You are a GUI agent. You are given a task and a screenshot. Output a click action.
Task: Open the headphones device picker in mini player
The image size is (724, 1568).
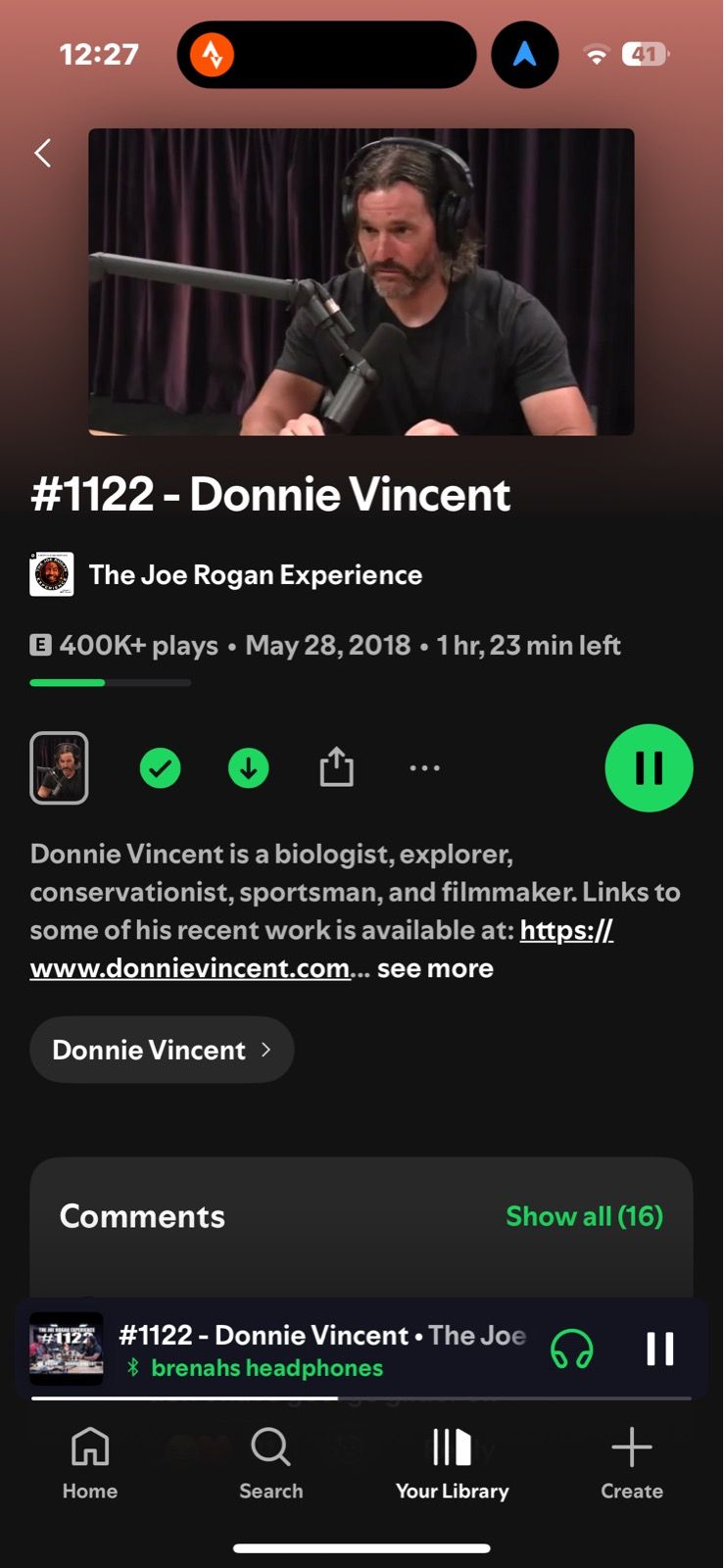click(x=571, y=1348)
